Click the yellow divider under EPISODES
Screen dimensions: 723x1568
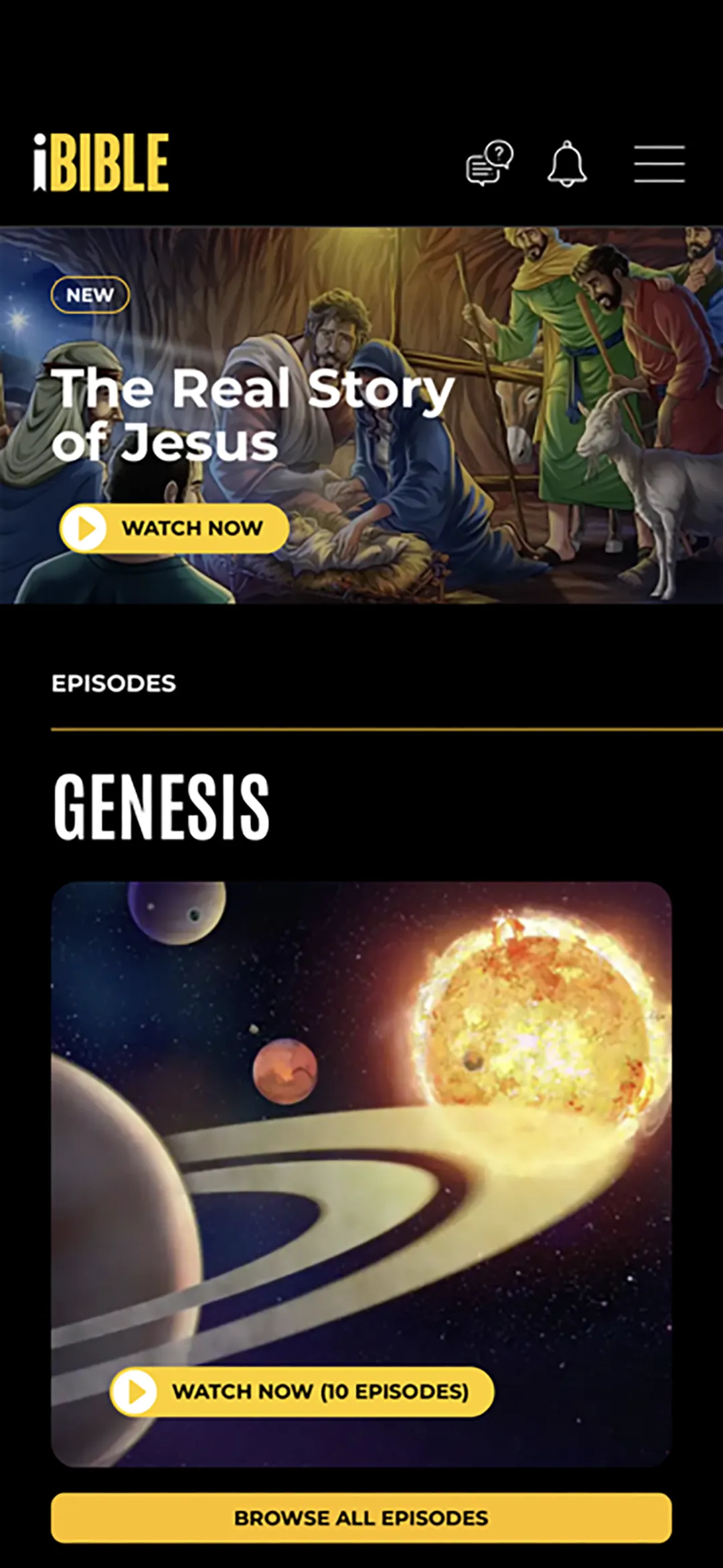(361, 727)
